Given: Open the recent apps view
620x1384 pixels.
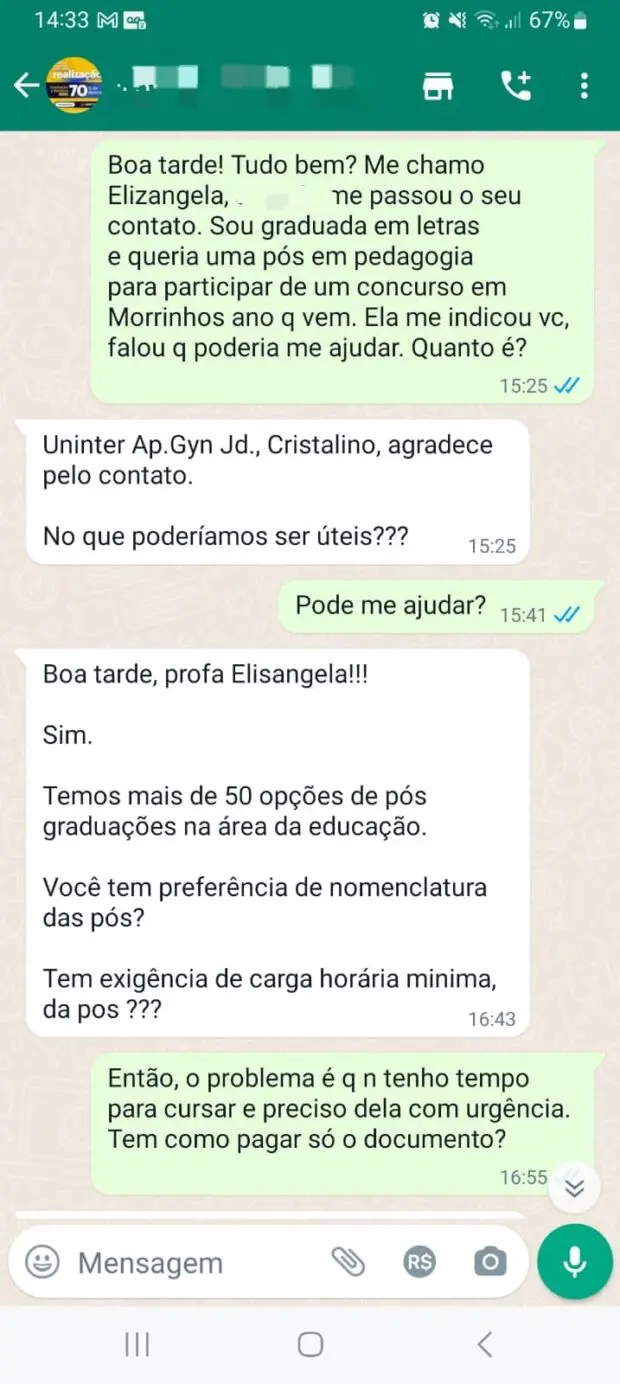Looking at the screenshot, I should click(137, 1345).
